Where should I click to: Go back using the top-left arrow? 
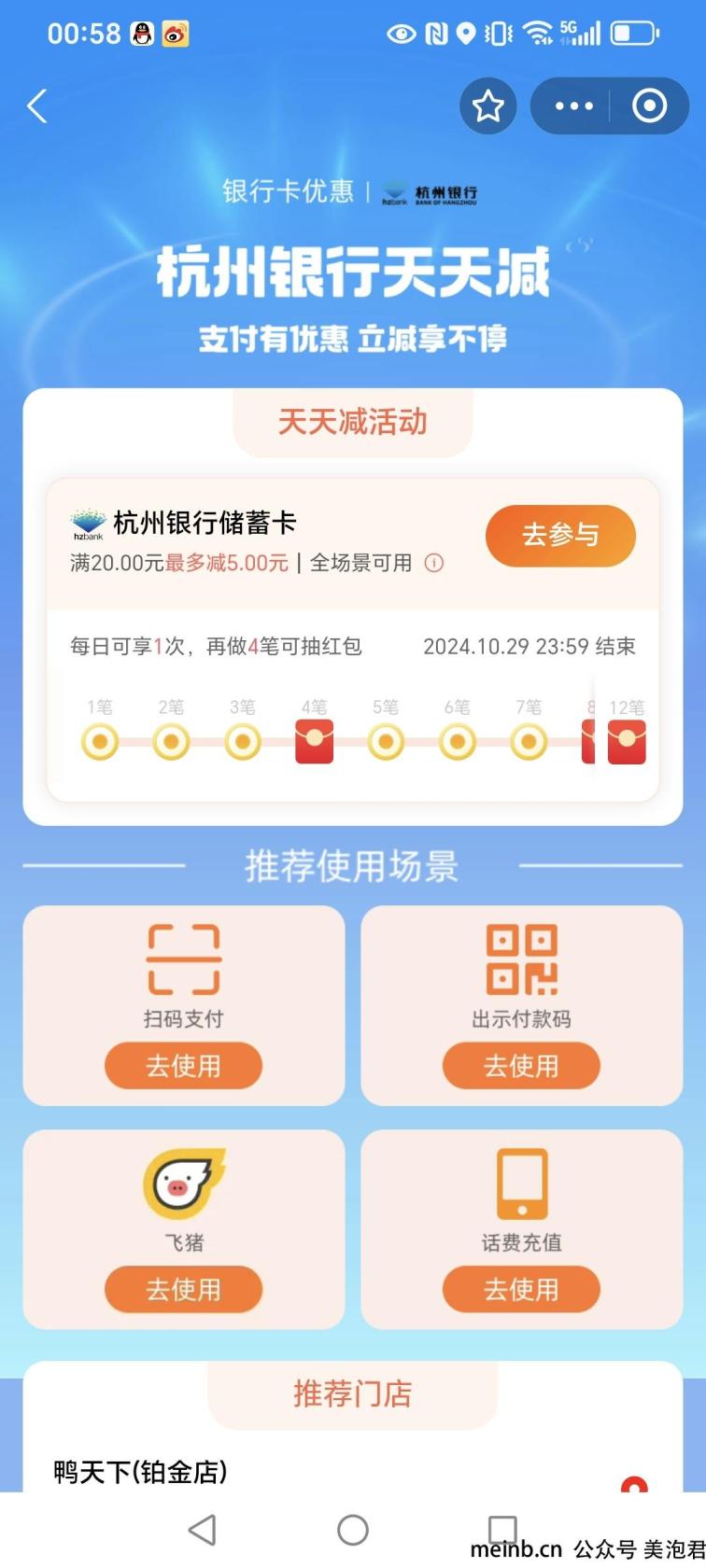37,106
